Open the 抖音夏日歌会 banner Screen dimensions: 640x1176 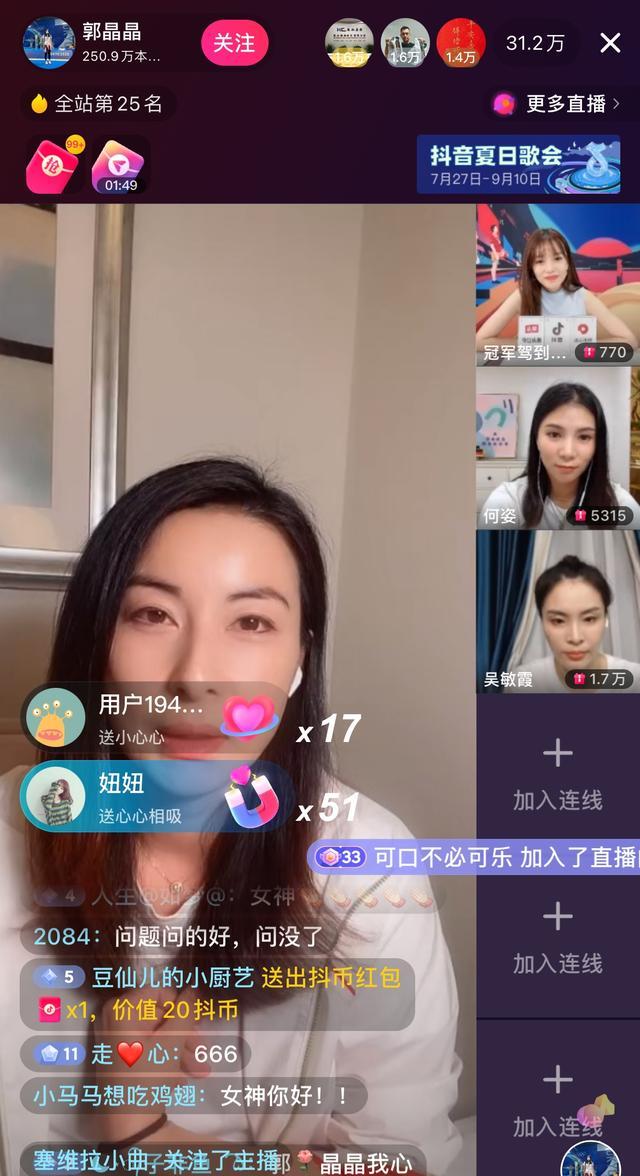pos(518,165)
